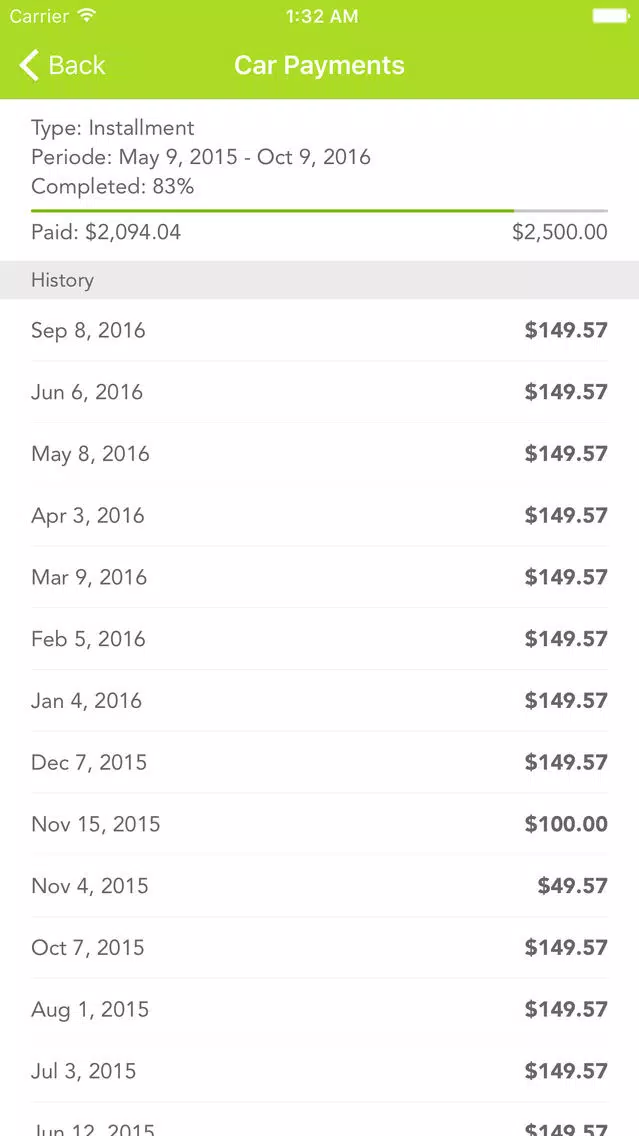639x1136 pixels.
Task: View the Dec 7, 2015 payment
Action: (320, 762)
